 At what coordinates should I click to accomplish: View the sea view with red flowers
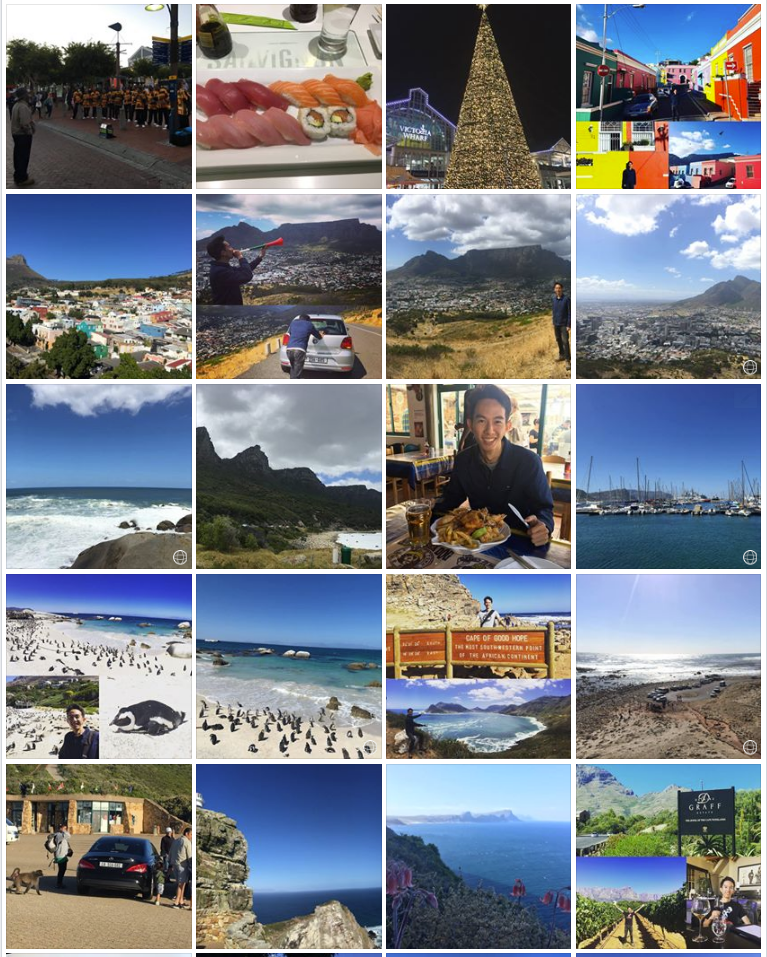(x=478, y=856)
